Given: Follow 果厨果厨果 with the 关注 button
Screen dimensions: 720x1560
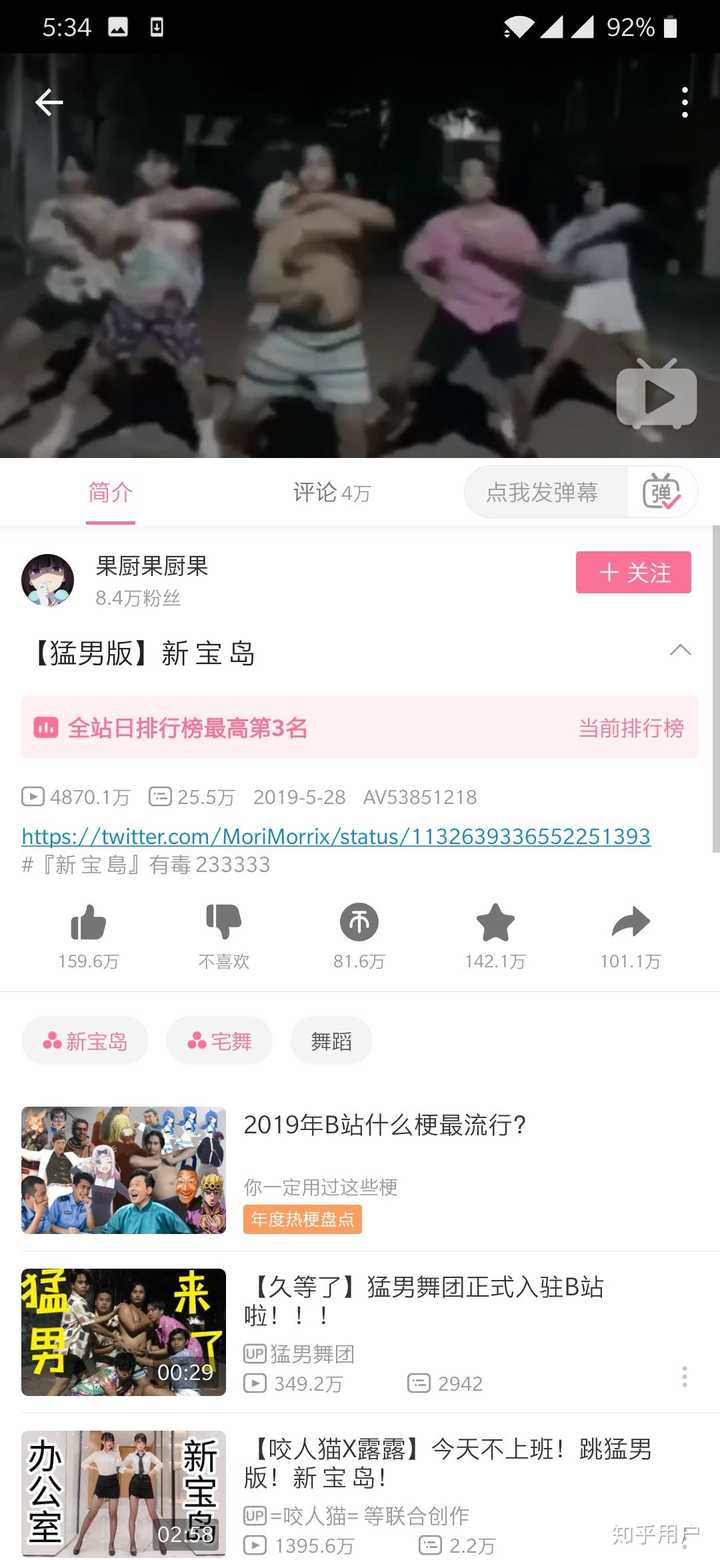Looking at the screenshot, I should pyautogui.click(x=633, y=573).
